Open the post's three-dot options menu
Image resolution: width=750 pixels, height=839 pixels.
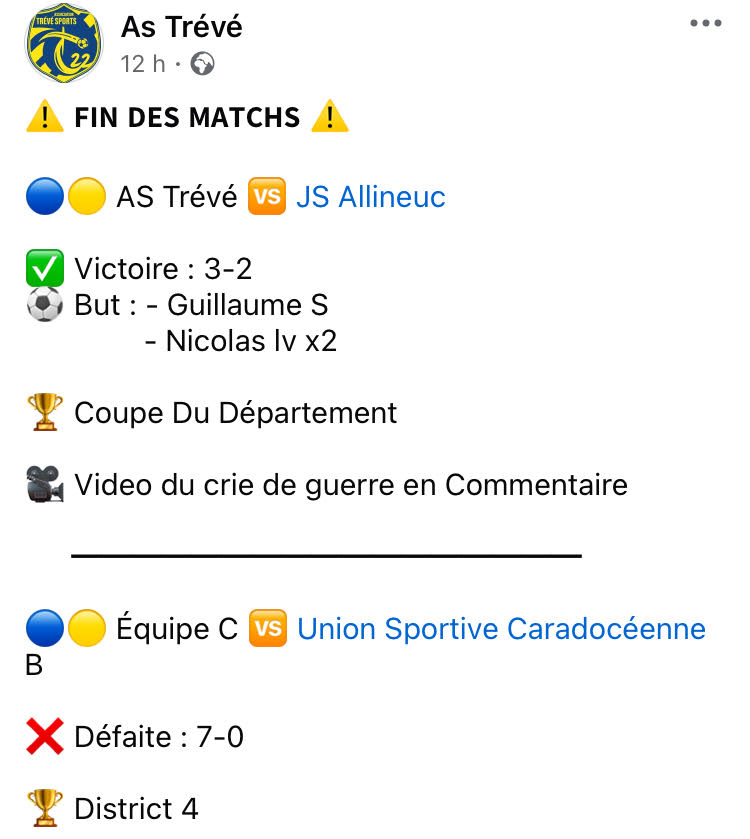[x=705, y=24]
